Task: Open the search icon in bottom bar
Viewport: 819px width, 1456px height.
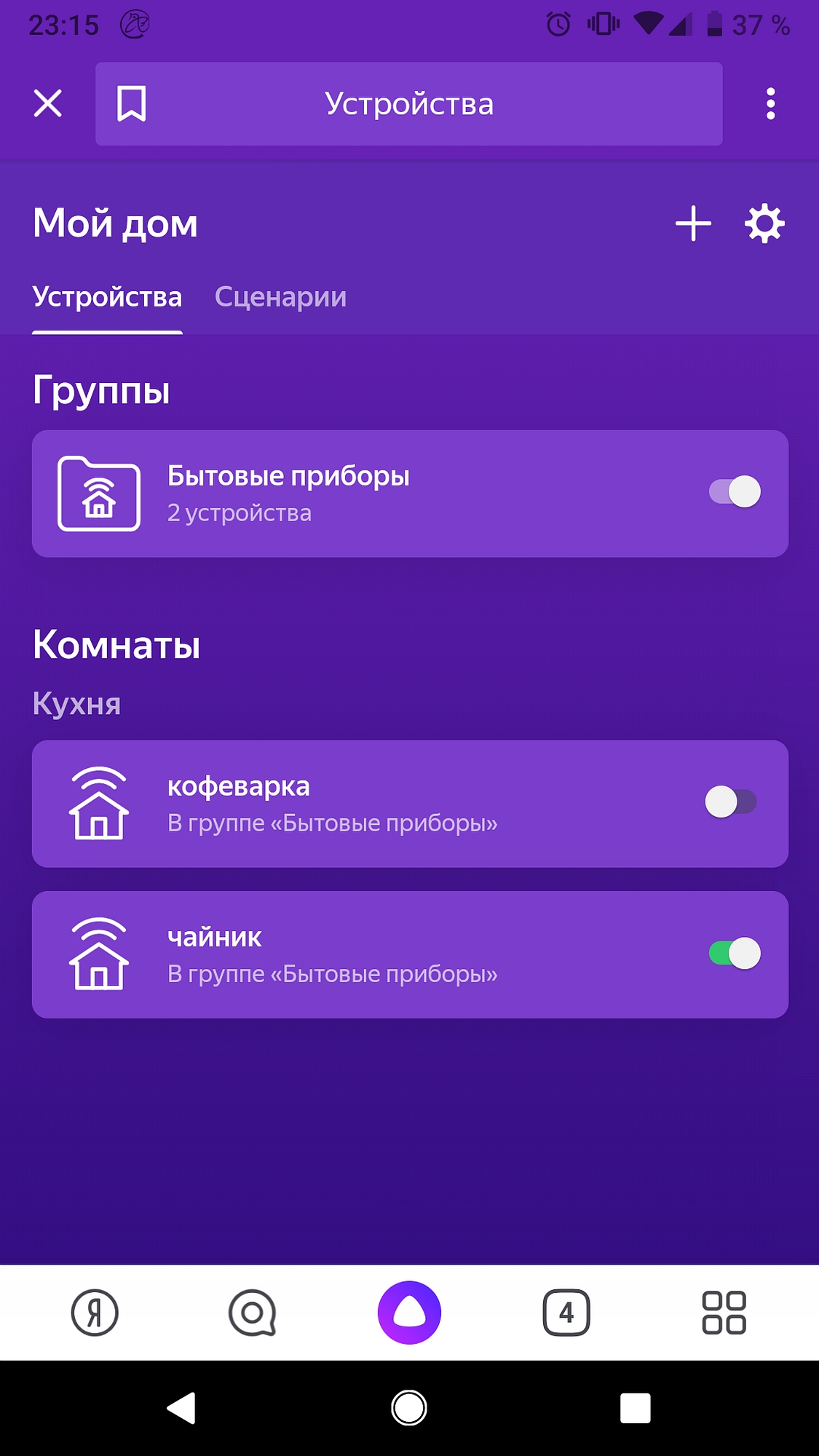Action: (x=252, y=1313)
